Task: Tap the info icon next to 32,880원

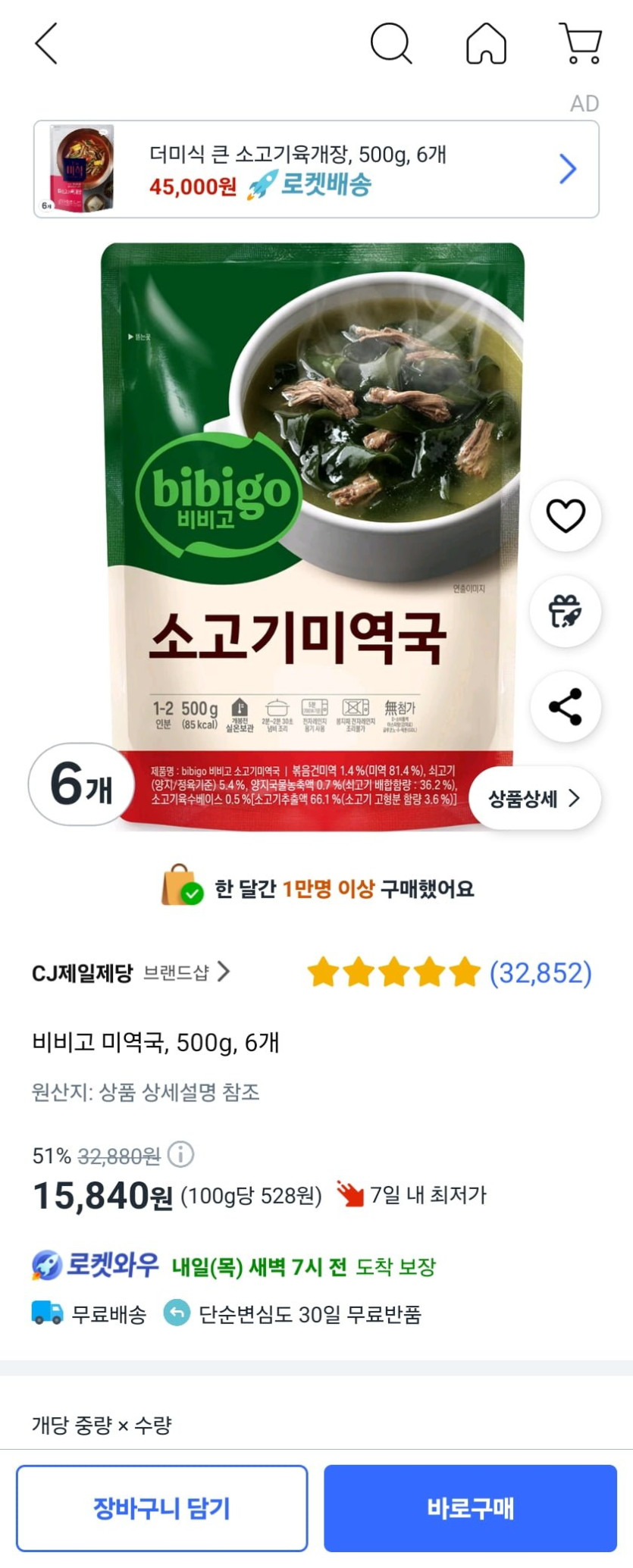Action: click(180, 1154)
